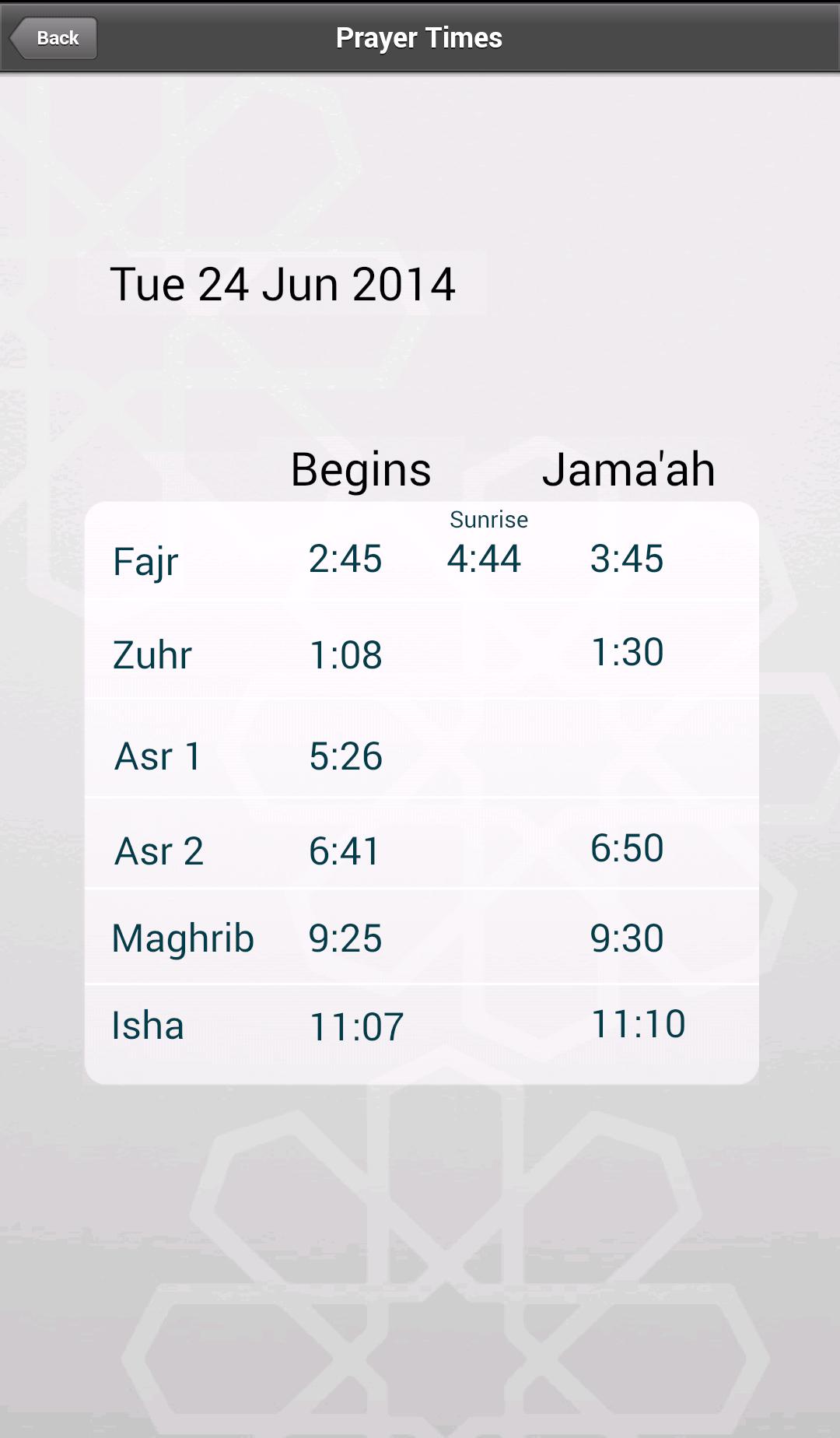The image size is (840, 1438).
Task: Tap the Maghrib prayer label
Action: coord(183,938)
